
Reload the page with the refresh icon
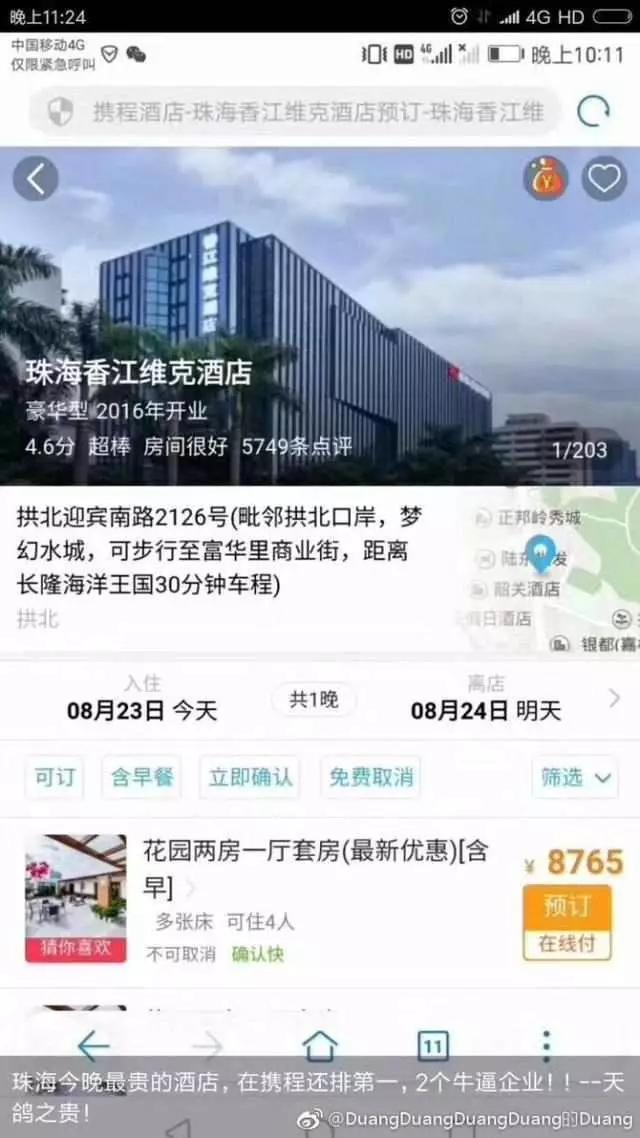pyautogui.click(x=593, y=111)
